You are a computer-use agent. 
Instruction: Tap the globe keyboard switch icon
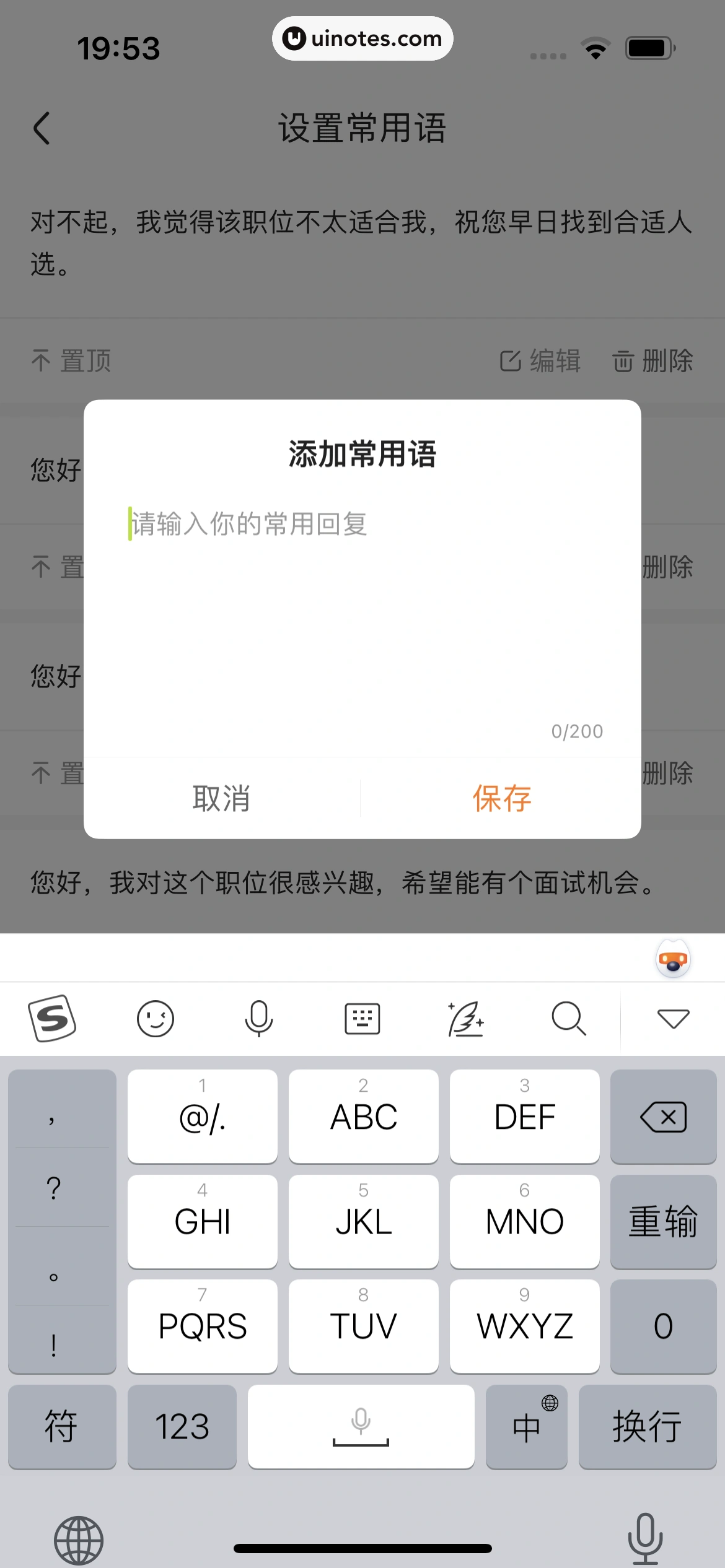click(x=79, y=1540)
